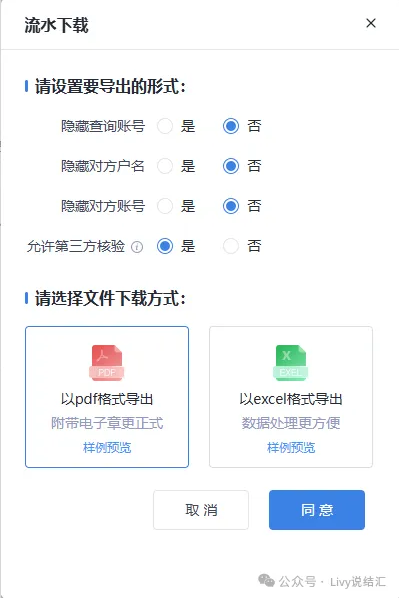
Task: Open 样例预览 for the excel format
Action: click(291, 447)
